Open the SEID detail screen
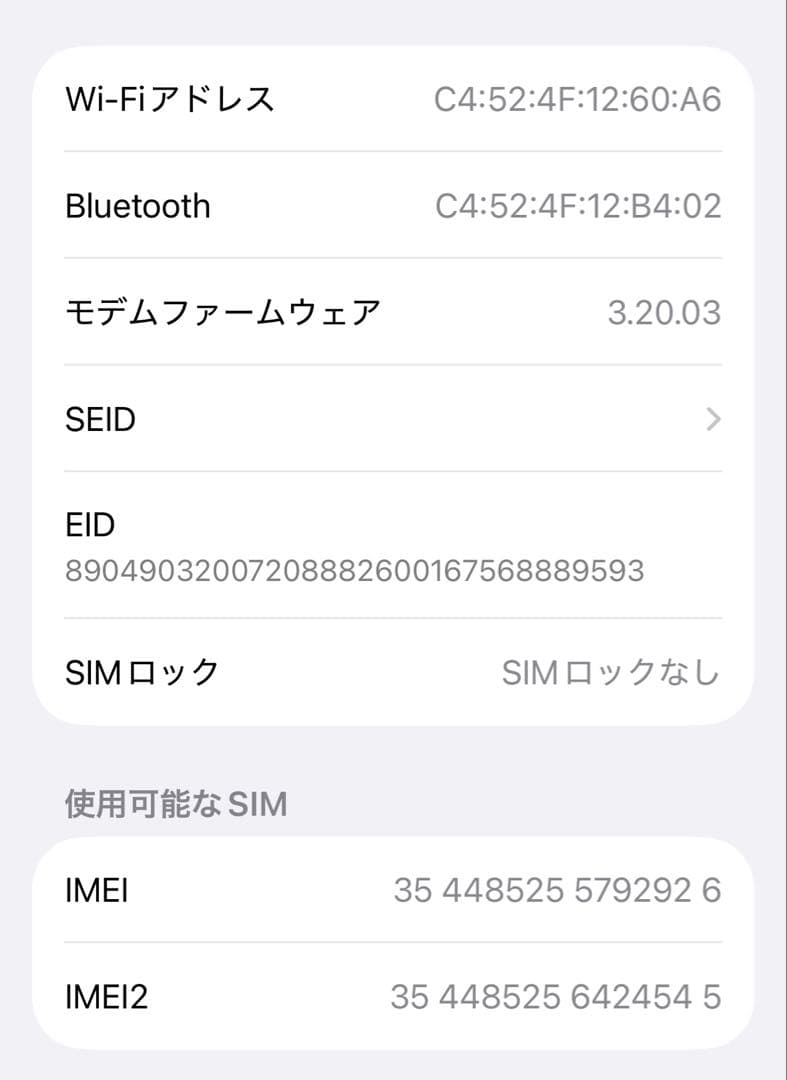The image size is (787, 1080). click(394, 419)
